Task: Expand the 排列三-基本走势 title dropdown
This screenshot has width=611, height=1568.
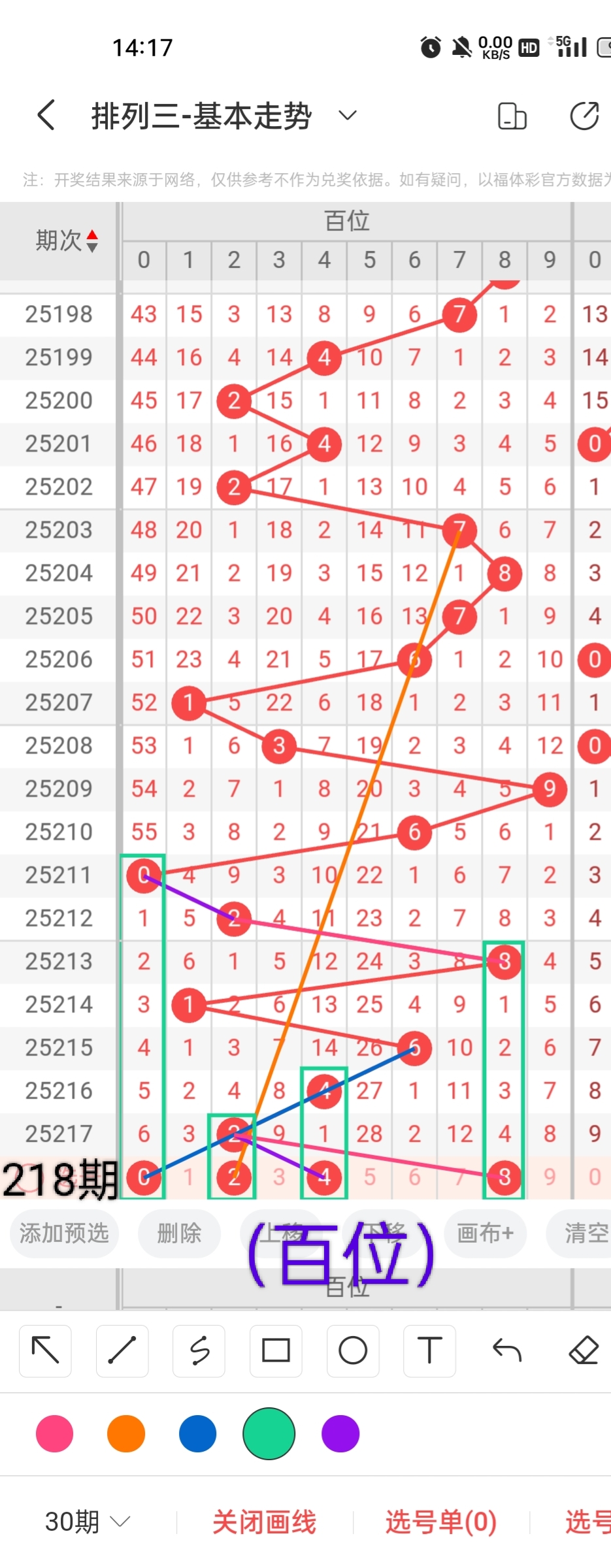Action: pos(348,116)
